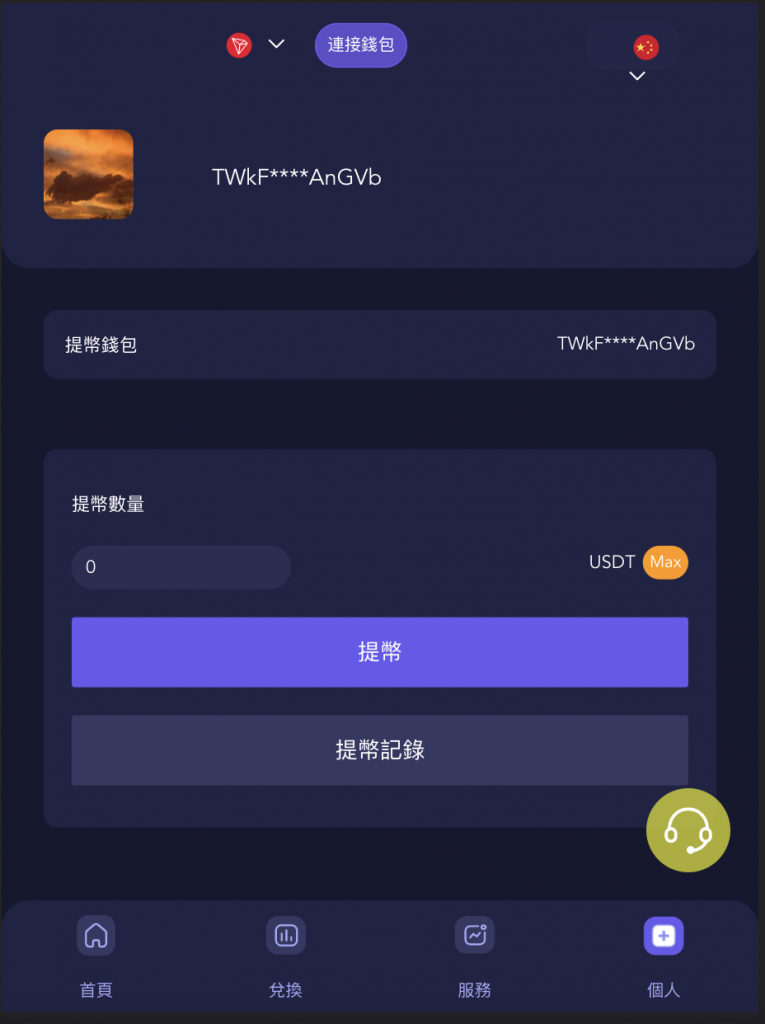Open the 服務 services tab
The image size is (765, 1024).
474,957
